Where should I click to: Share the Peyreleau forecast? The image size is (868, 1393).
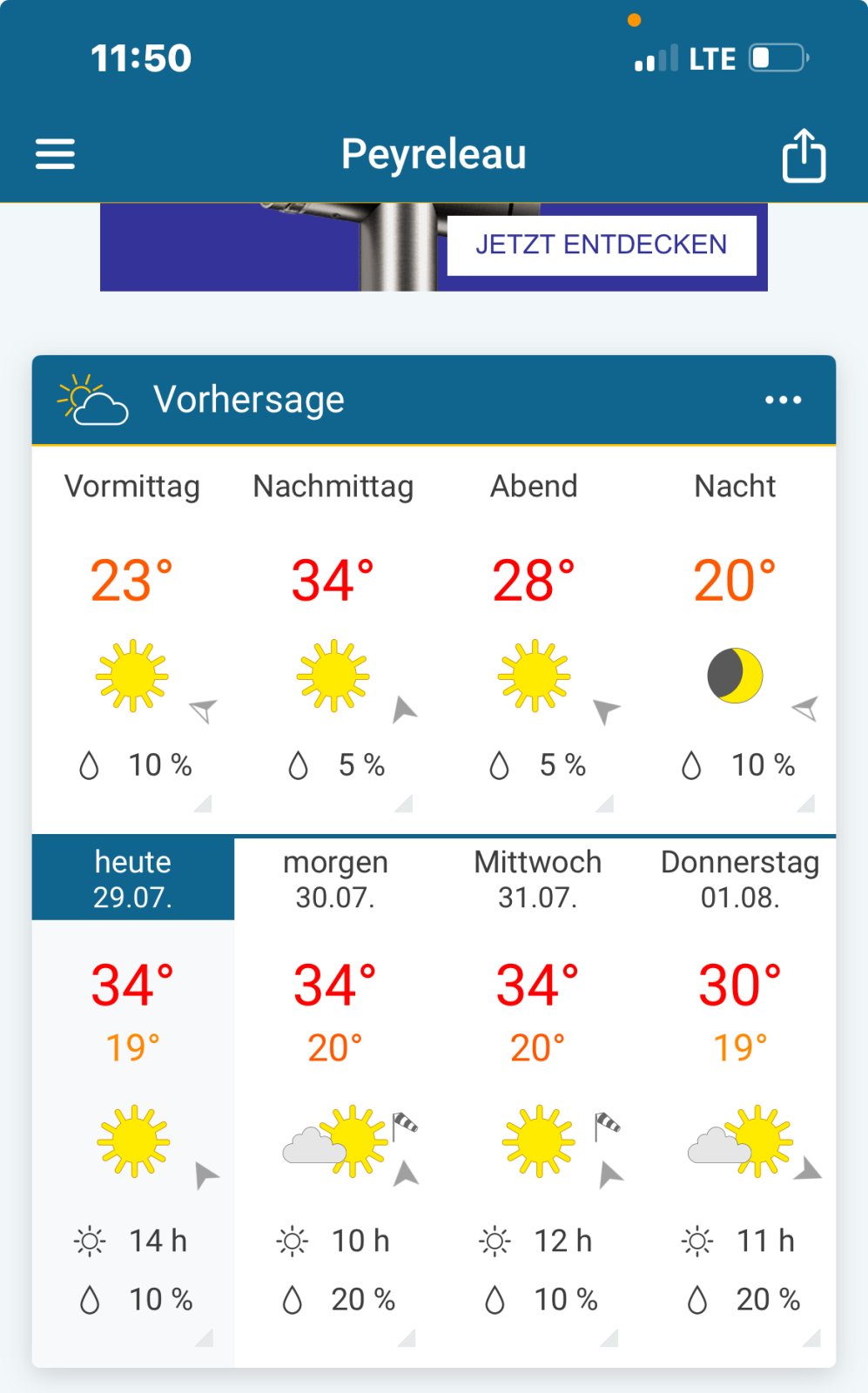803,156
